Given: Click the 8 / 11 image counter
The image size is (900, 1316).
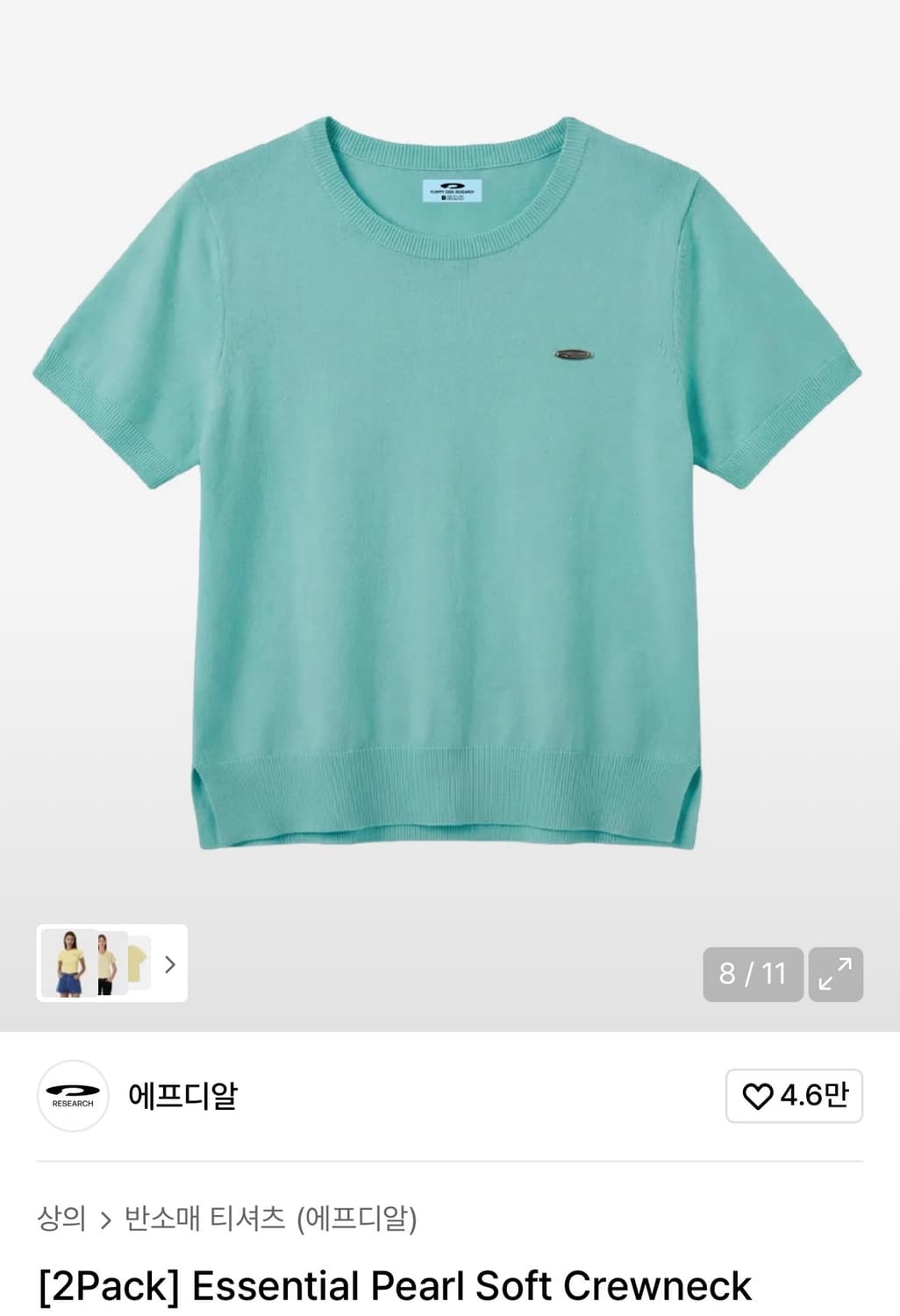Looking at the screenshot, I should pyautogui.click(x=752, y=974).
